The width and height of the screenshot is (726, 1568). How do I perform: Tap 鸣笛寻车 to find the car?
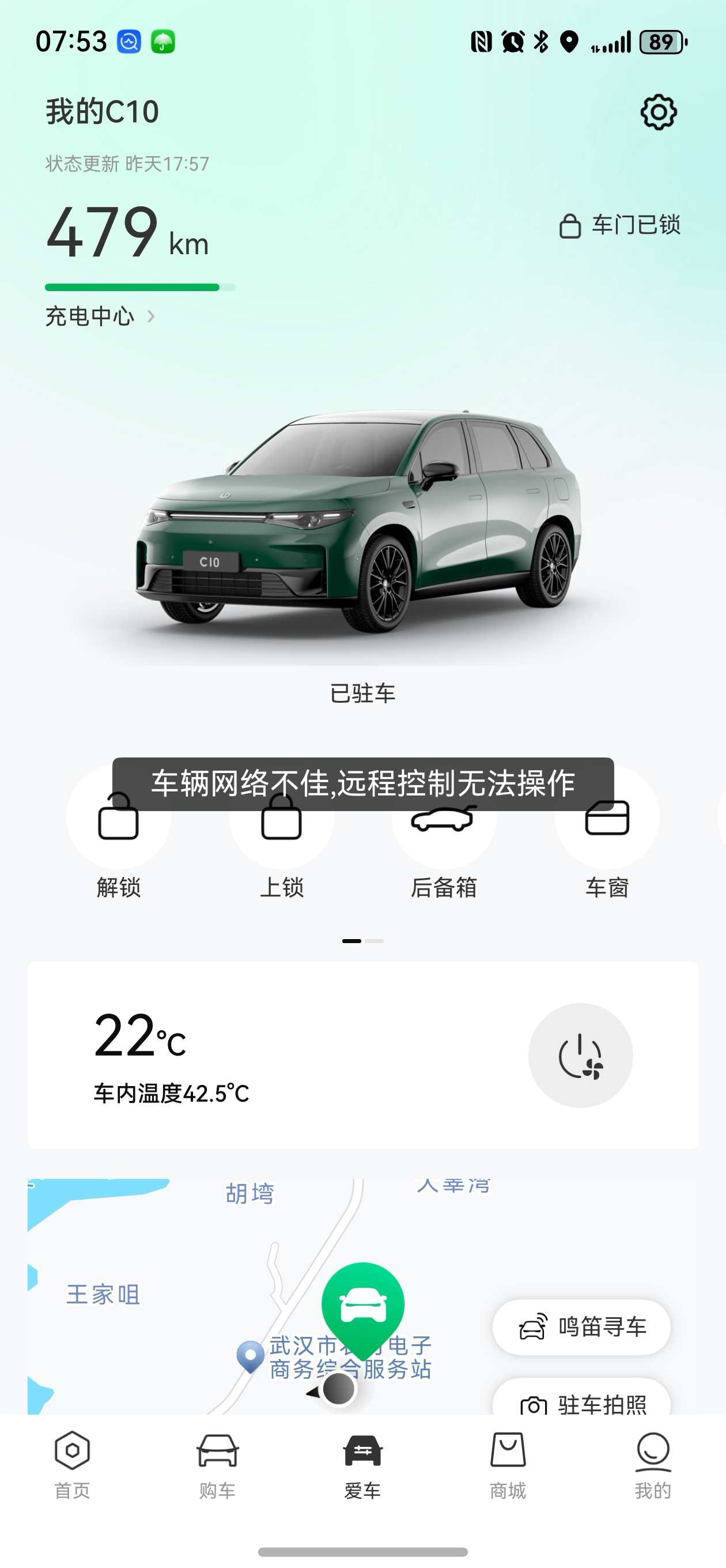pos(581,1327)
